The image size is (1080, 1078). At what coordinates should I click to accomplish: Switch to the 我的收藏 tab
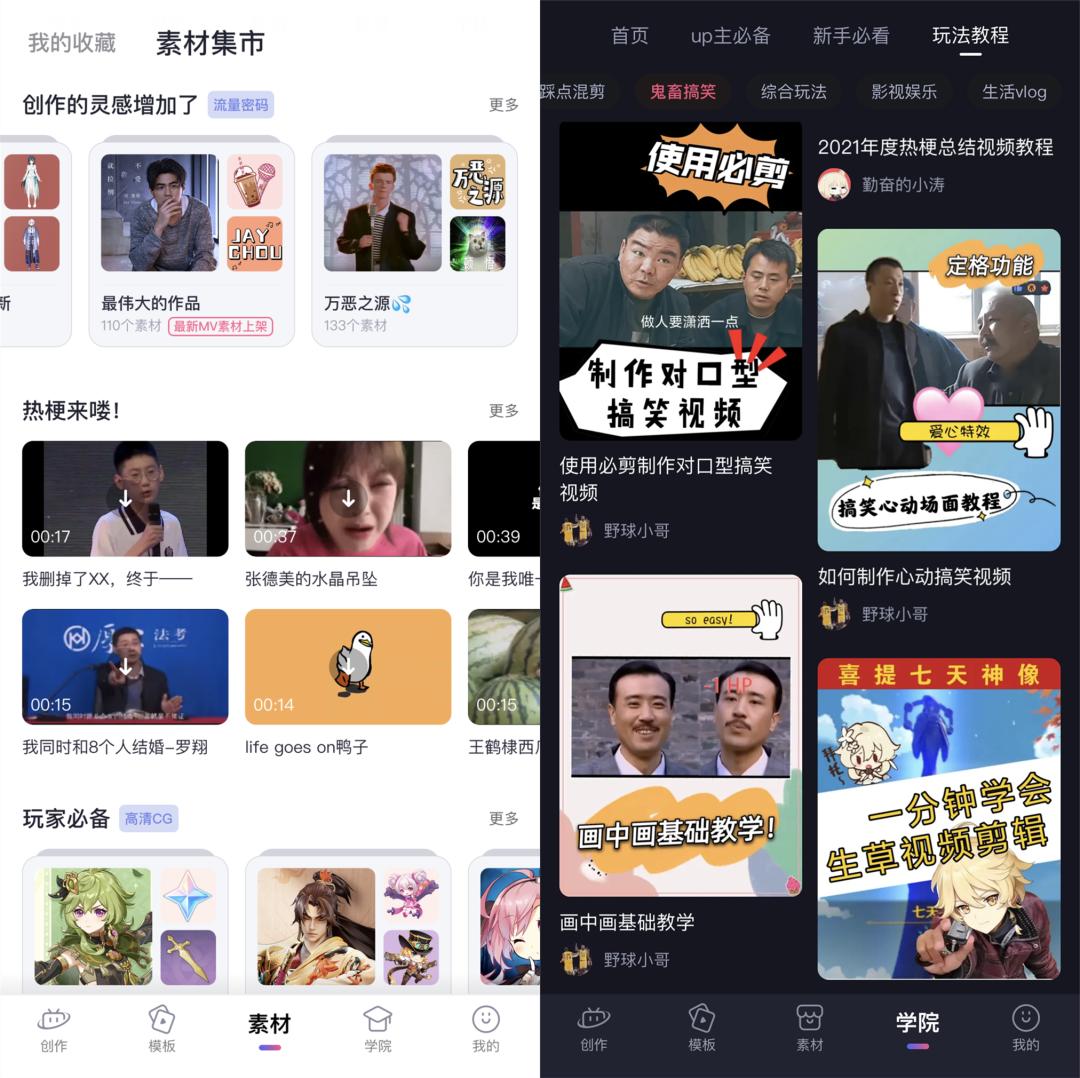point(72,42)
